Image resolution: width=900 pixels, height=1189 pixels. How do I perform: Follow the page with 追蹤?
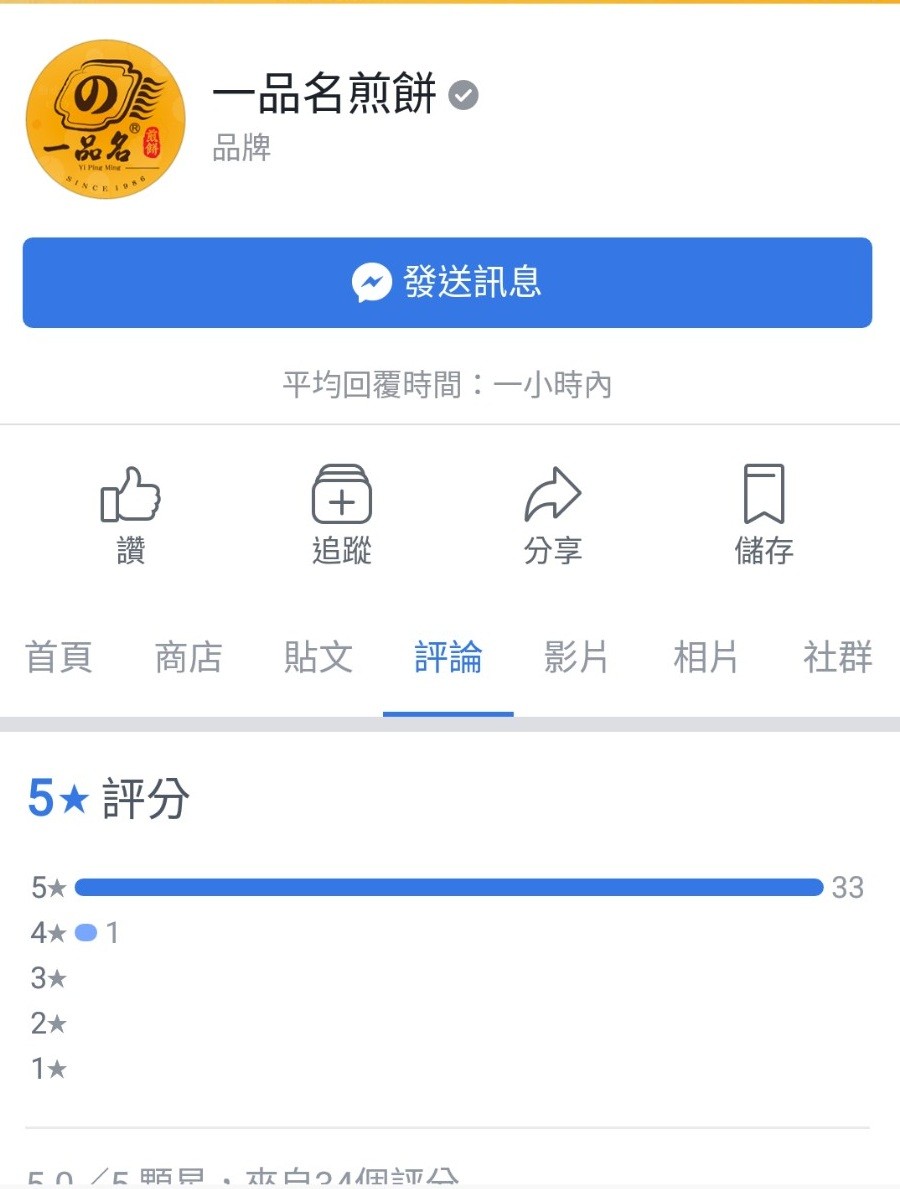[342, 514]
